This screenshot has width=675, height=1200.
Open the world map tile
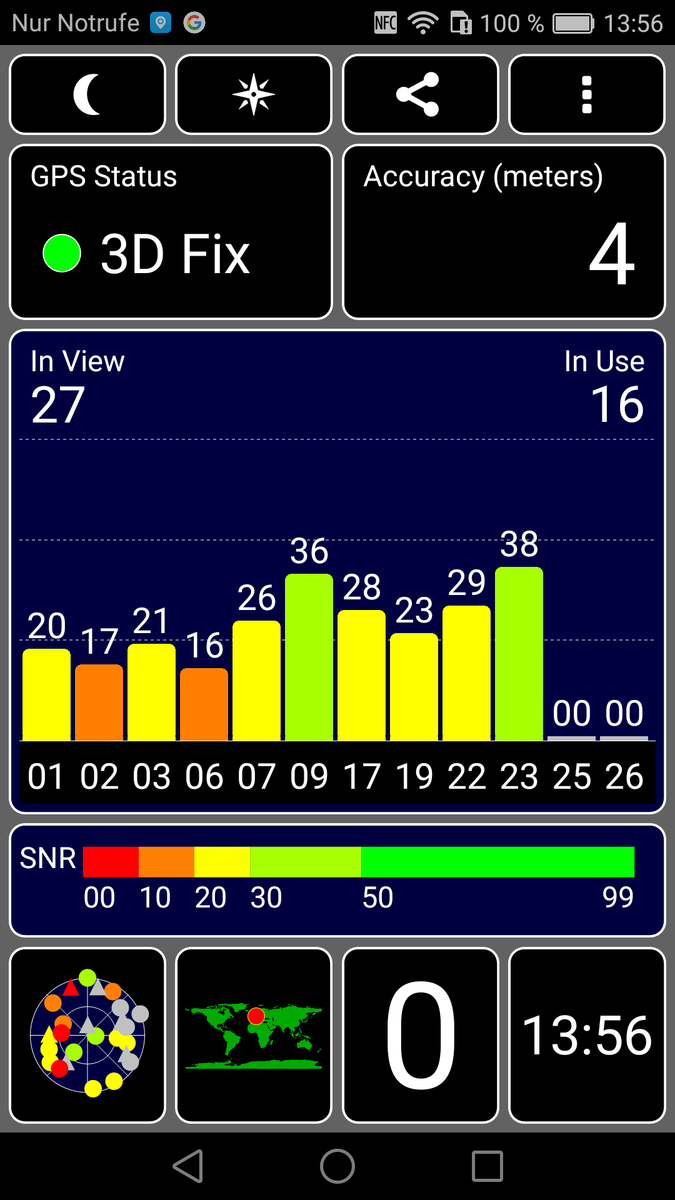click(253, 1034)
